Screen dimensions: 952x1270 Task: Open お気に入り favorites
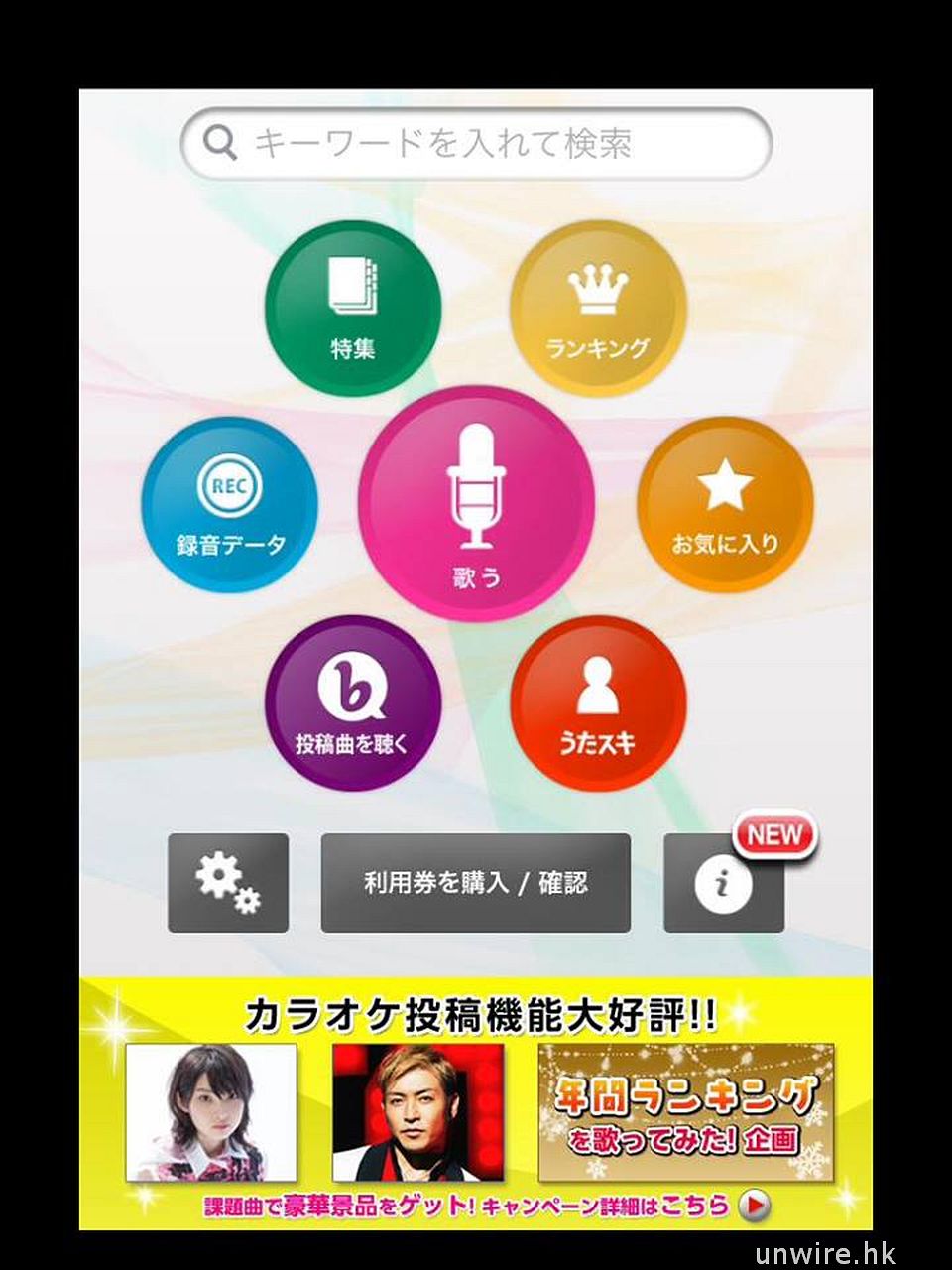point(725,504)
